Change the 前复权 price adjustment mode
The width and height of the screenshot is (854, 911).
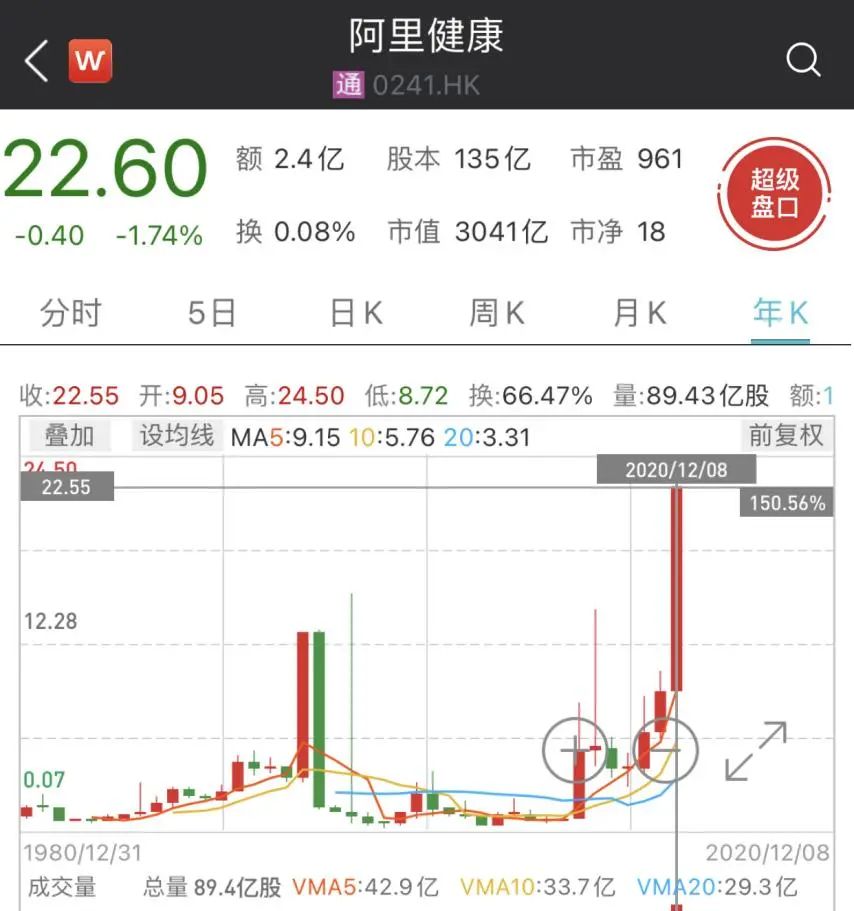click(x=786, y=436)
